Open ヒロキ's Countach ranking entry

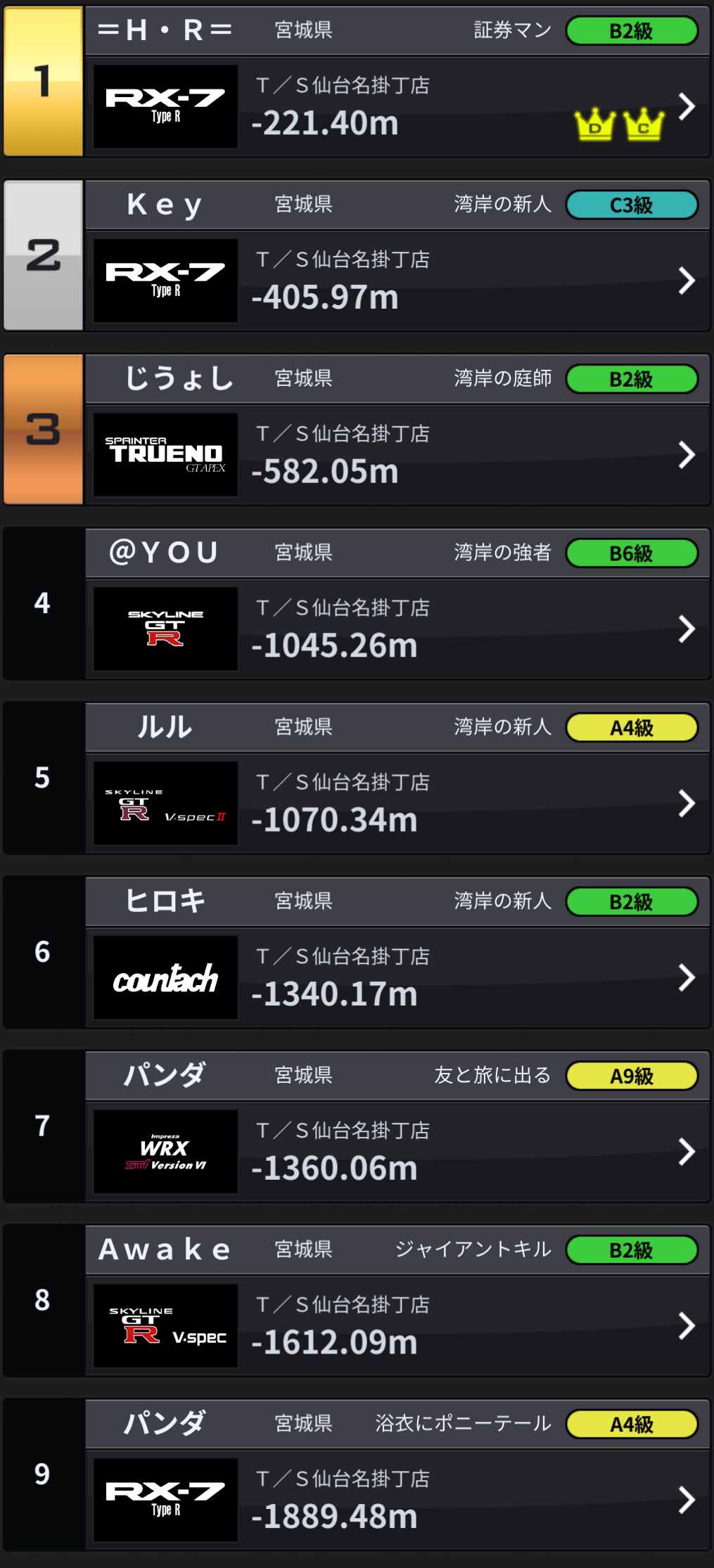357,953
